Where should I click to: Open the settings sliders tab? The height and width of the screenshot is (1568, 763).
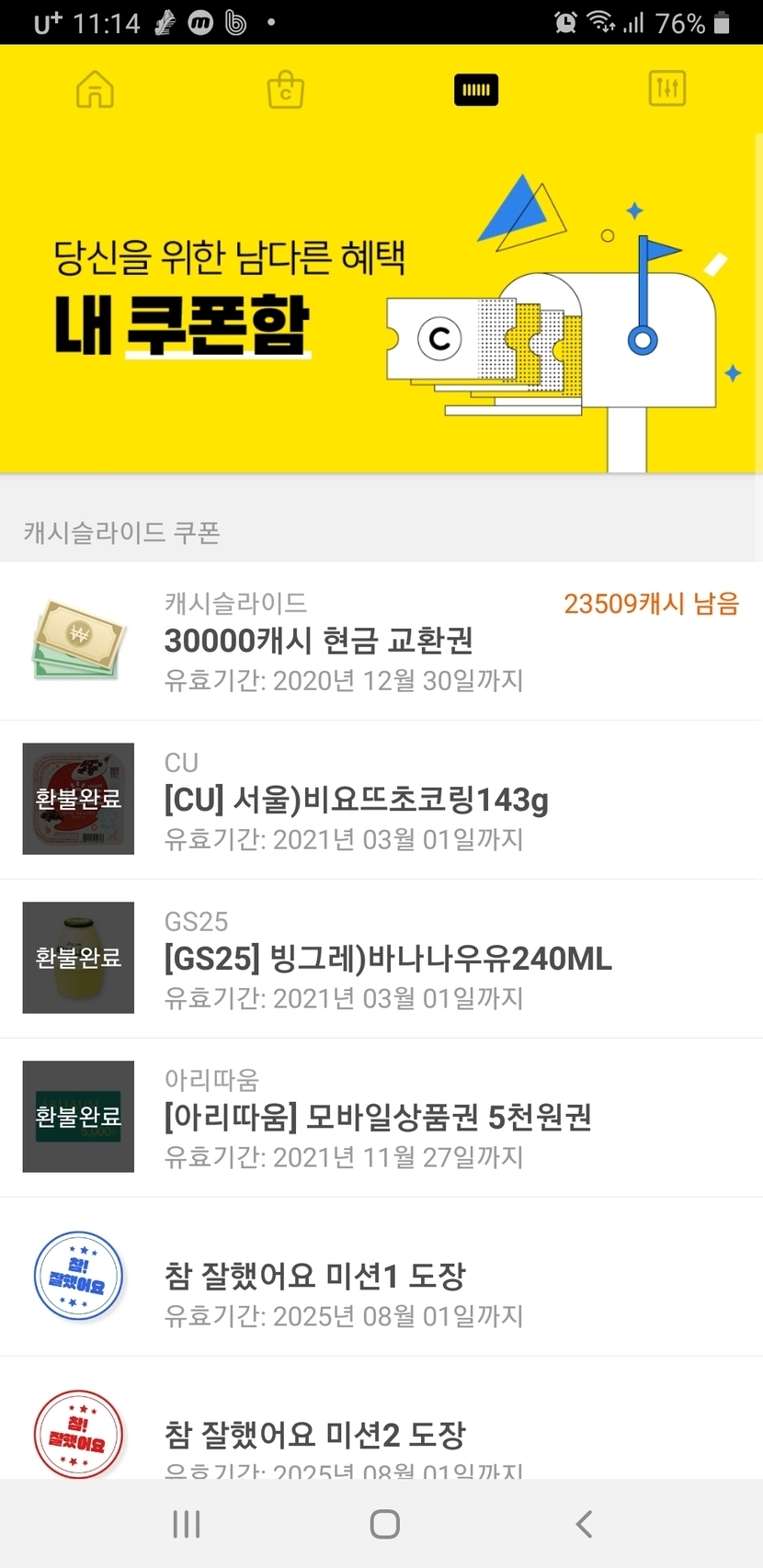(666, 89)
